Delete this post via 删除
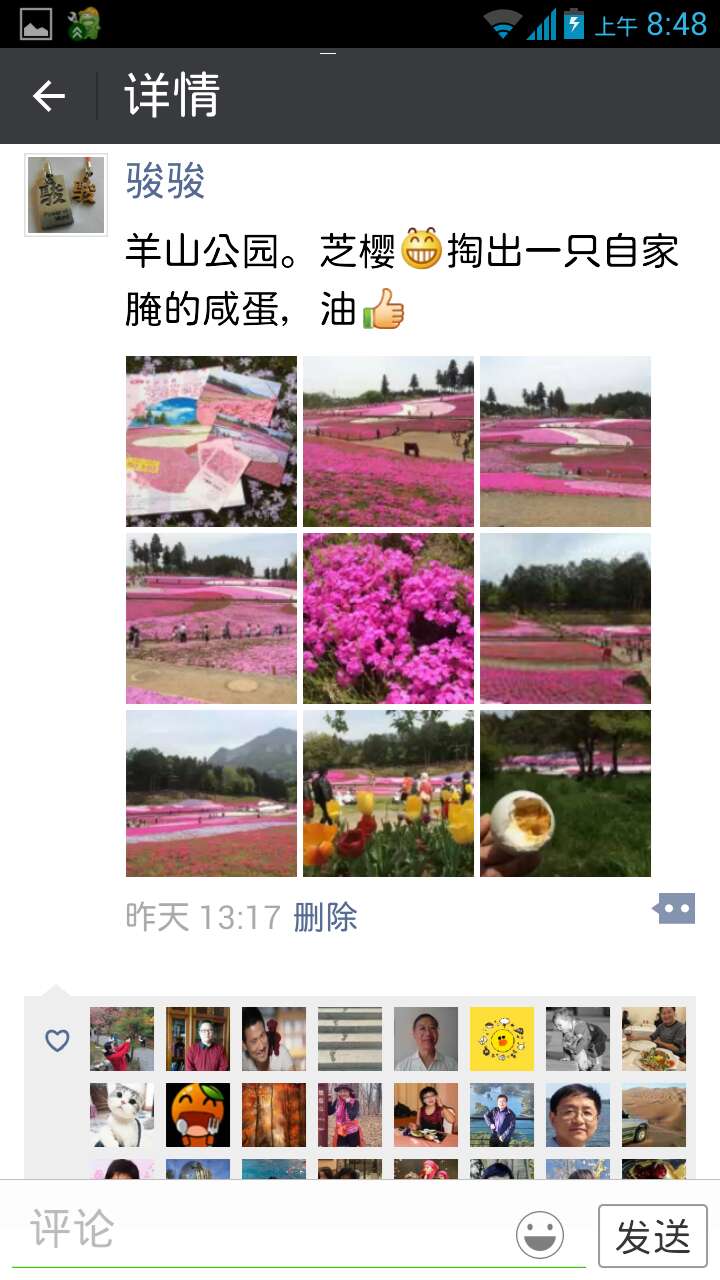Image resolution: width=720 pixels, height=1280 pixels. point(325,917)
